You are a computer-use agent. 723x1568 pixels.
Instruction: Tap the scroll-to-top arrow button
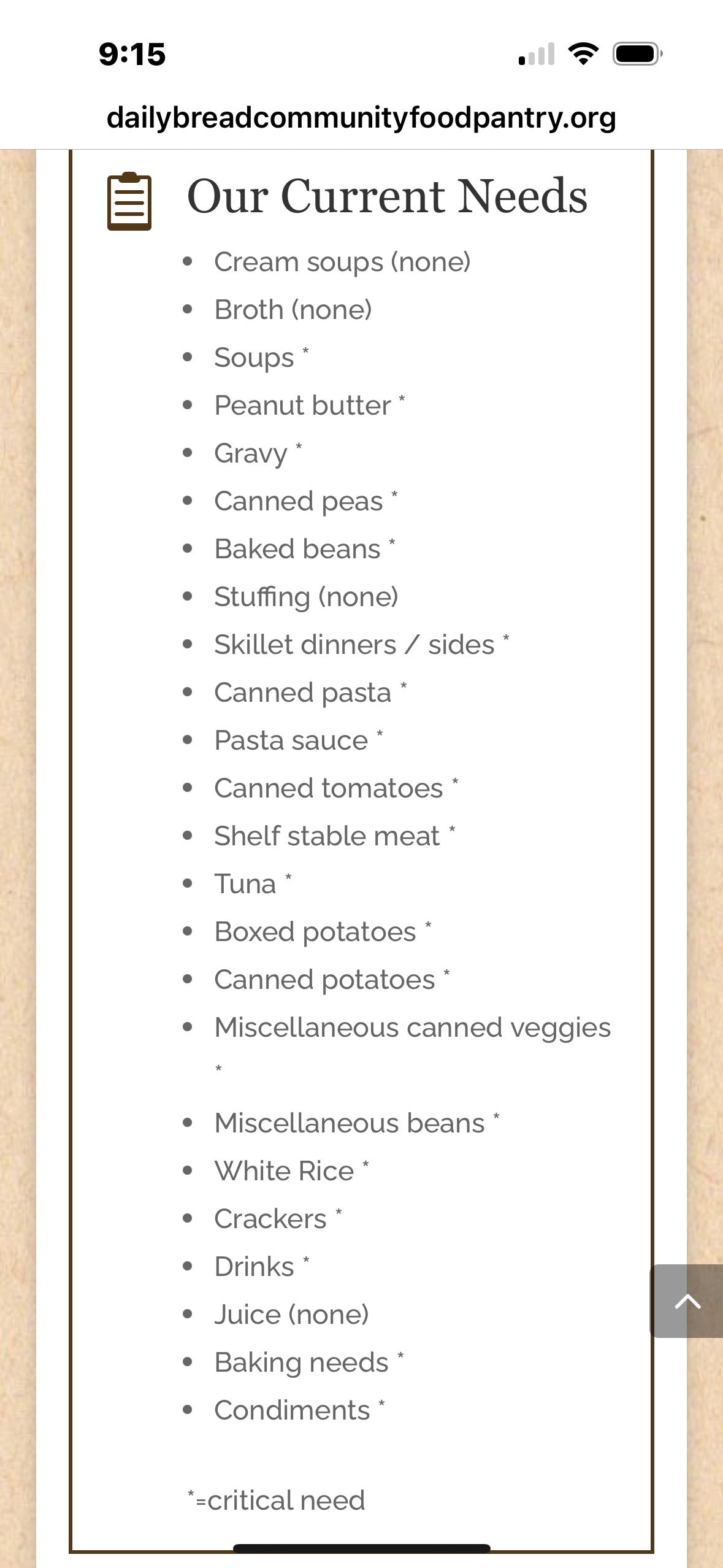(x=687, y=1301)
